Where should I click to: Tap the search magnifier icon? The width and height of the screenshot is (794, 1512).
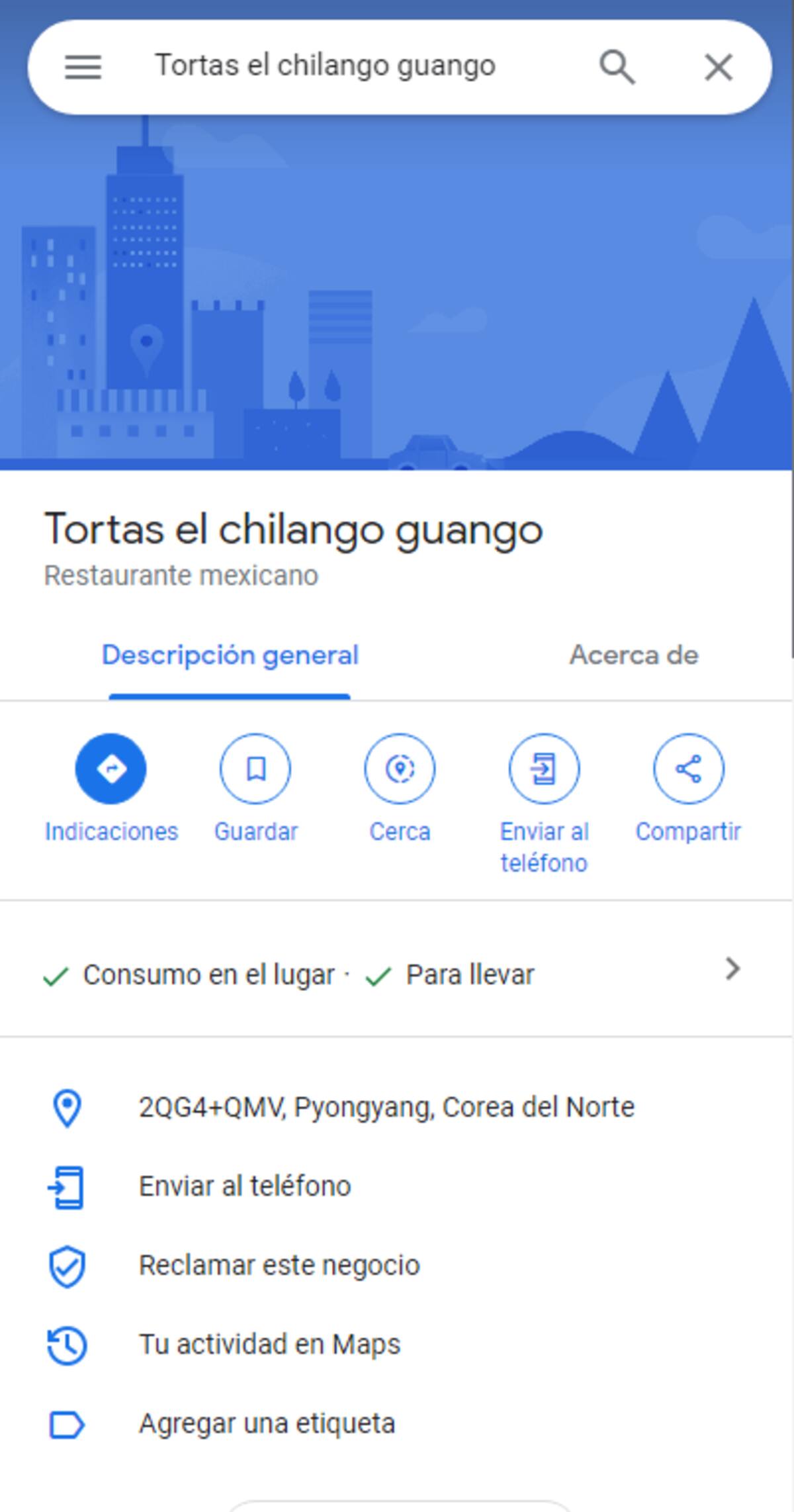point(617,67)
